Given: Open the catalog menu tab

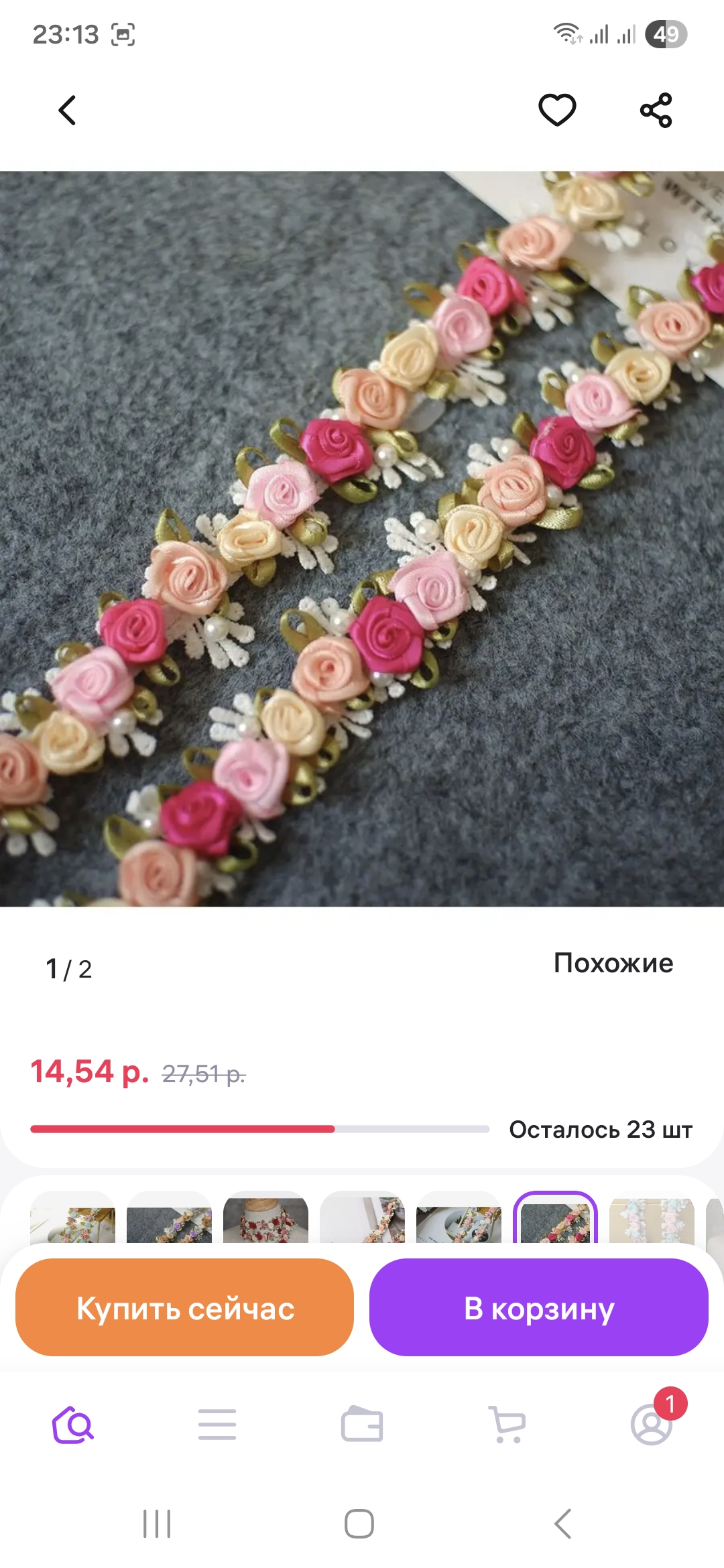Looking at the screenshot, I should point(217,1425).
